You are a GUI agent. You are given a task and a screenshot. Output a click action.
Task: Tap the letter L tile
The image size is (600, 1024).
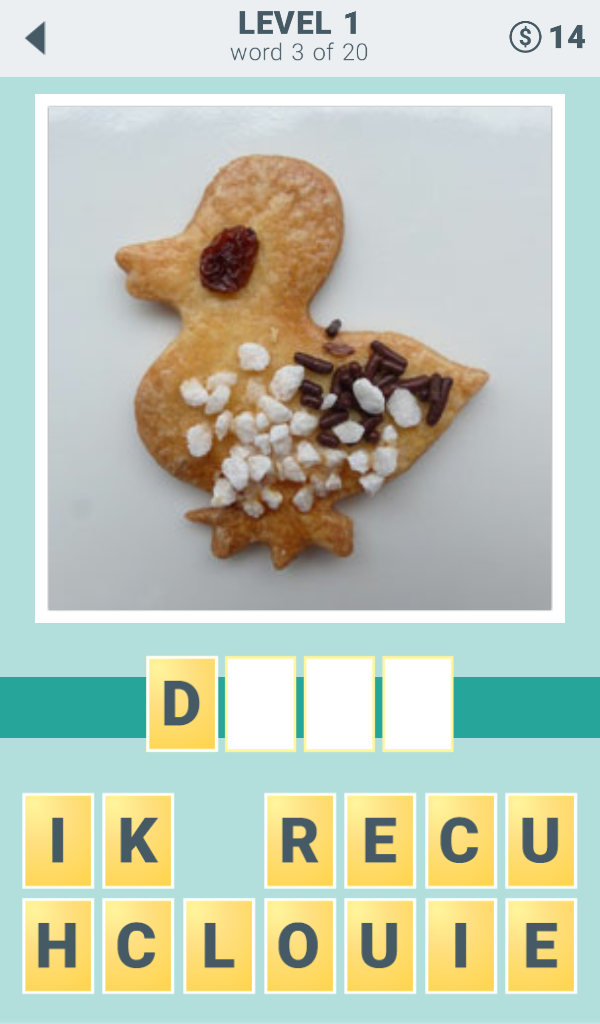point(219,945)
